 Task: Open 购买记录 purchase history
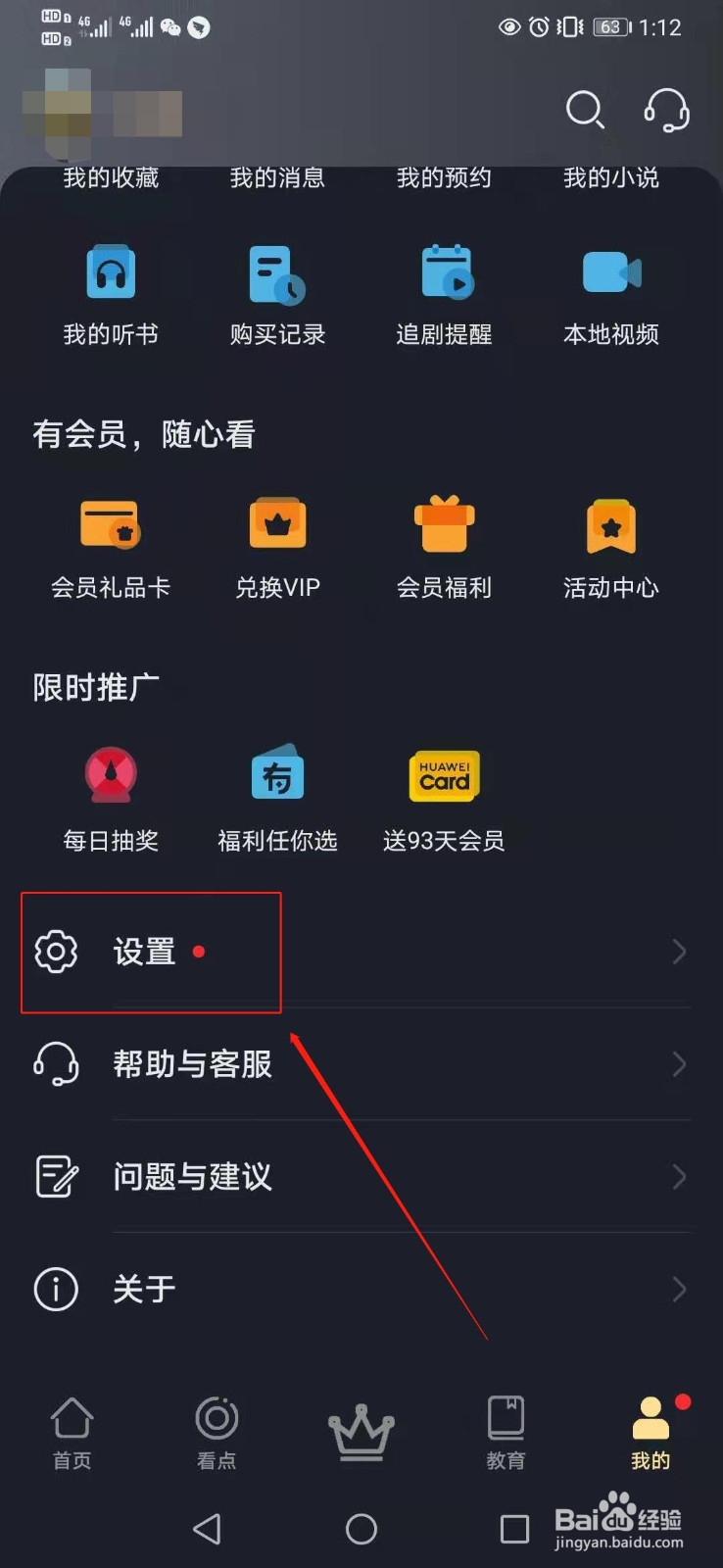277,294
